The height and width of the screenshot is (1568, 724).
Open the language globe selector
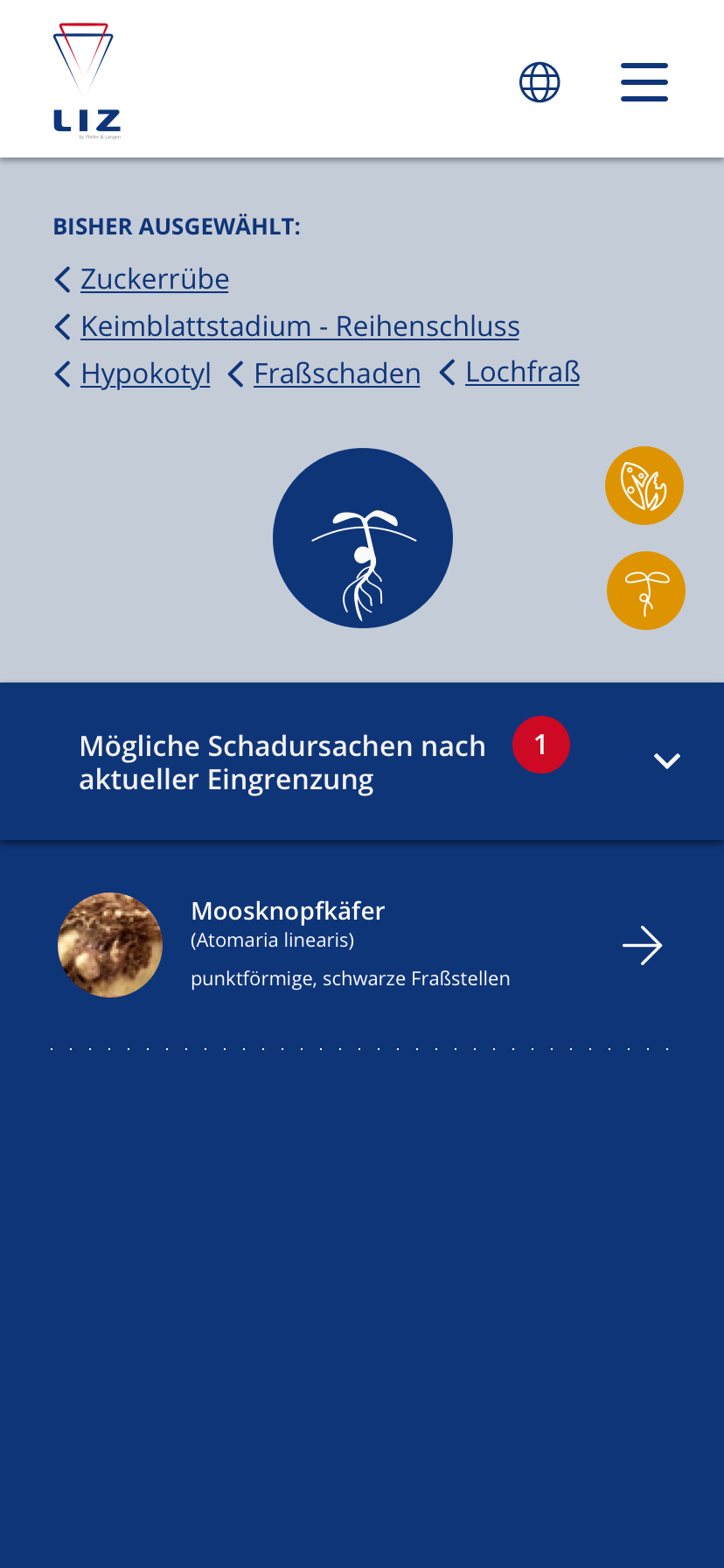coord(540,82)
